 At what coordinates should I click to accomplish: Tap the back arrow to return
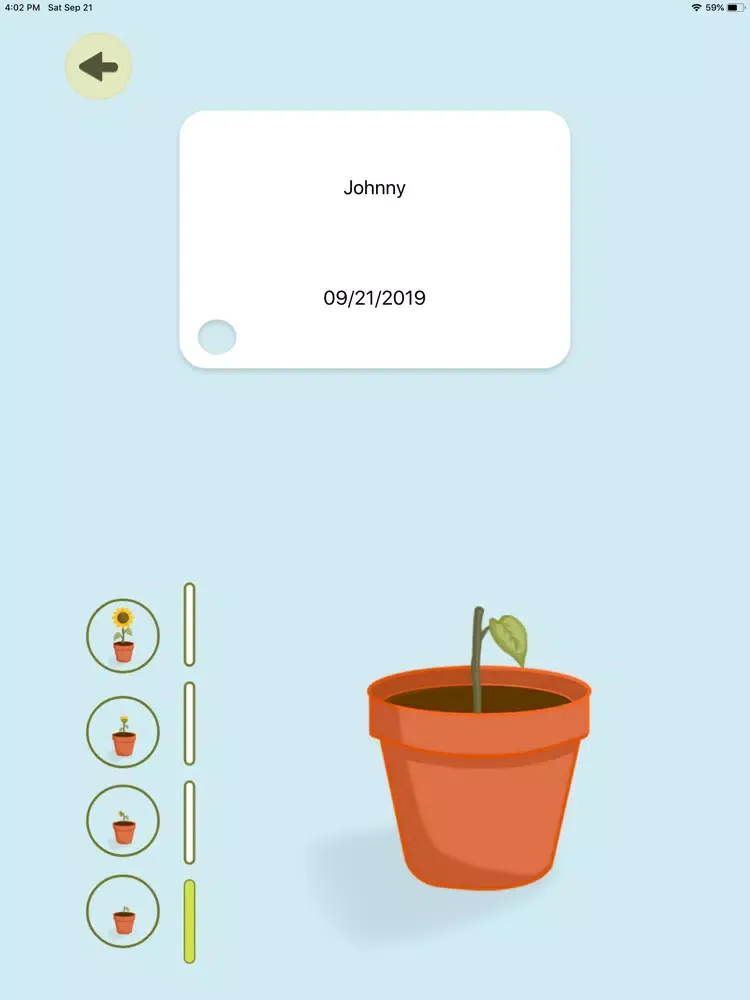pos(98,65)
